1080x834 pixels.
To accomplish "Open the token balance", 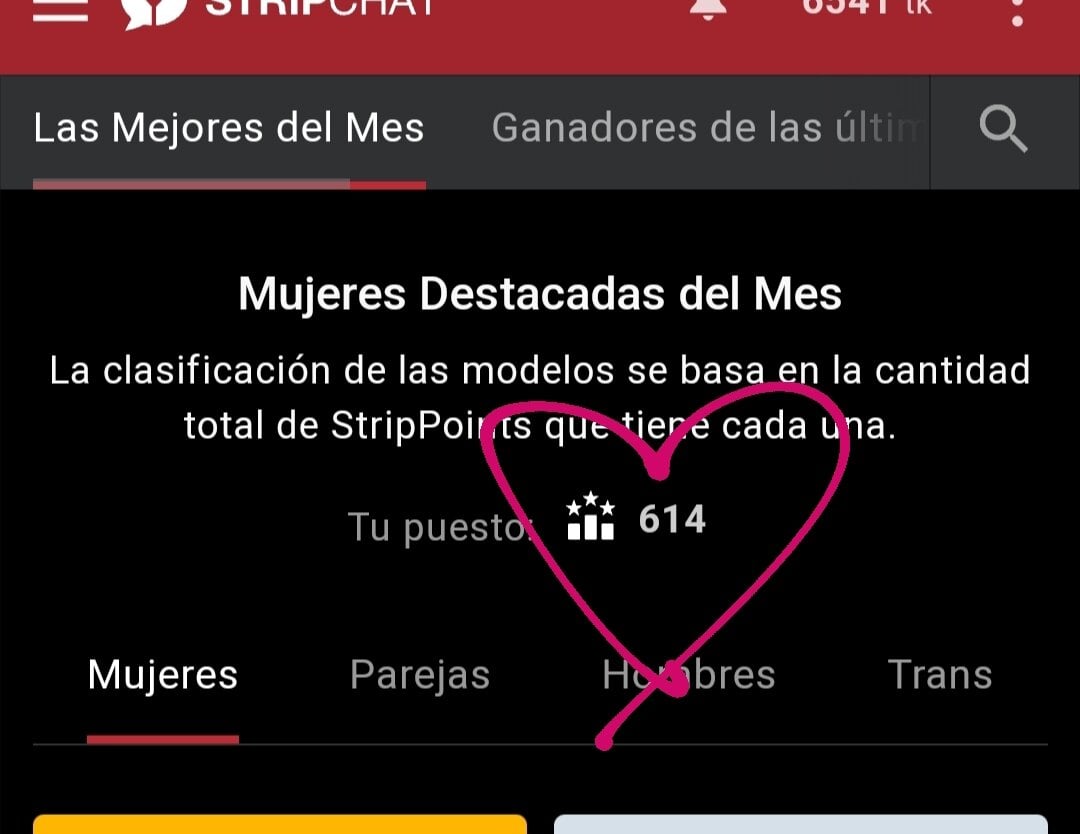I will [x=865, y=6].
